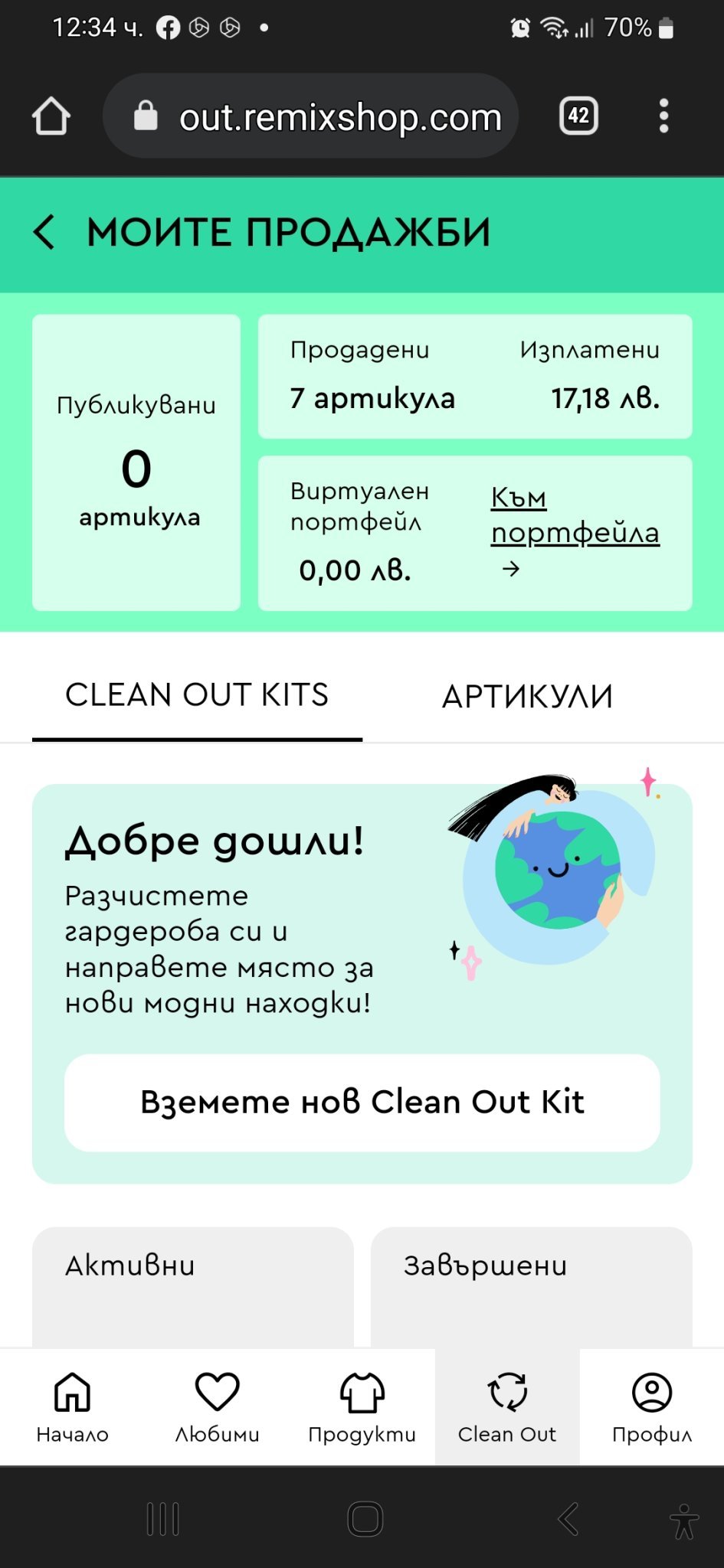Show recent apps
Image resolution: width=724 pixels, height=1568 pixels.
[162, 1519]
